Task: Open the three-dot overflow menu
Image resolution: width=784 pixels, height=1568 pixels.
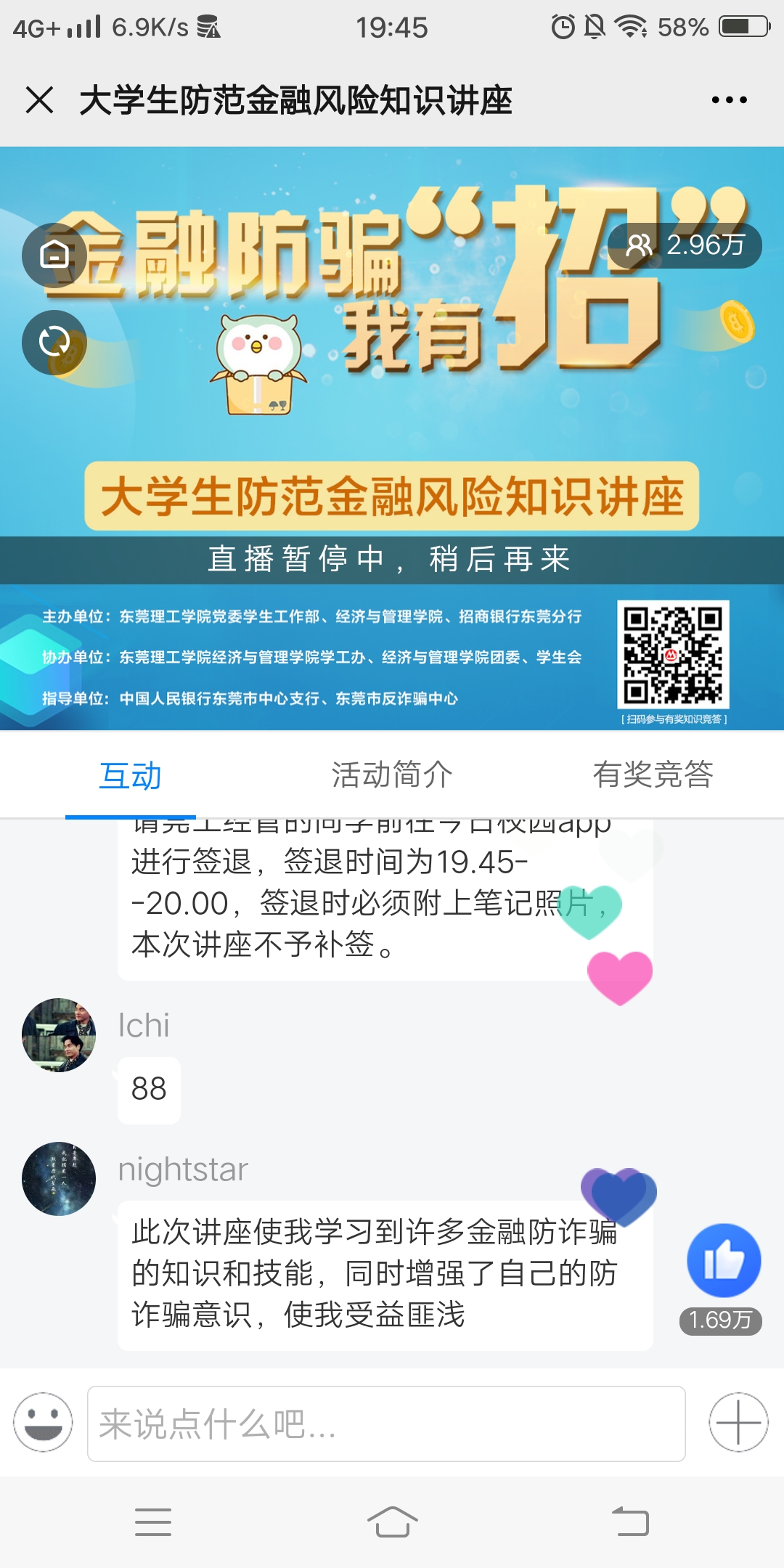Action: 729,100
